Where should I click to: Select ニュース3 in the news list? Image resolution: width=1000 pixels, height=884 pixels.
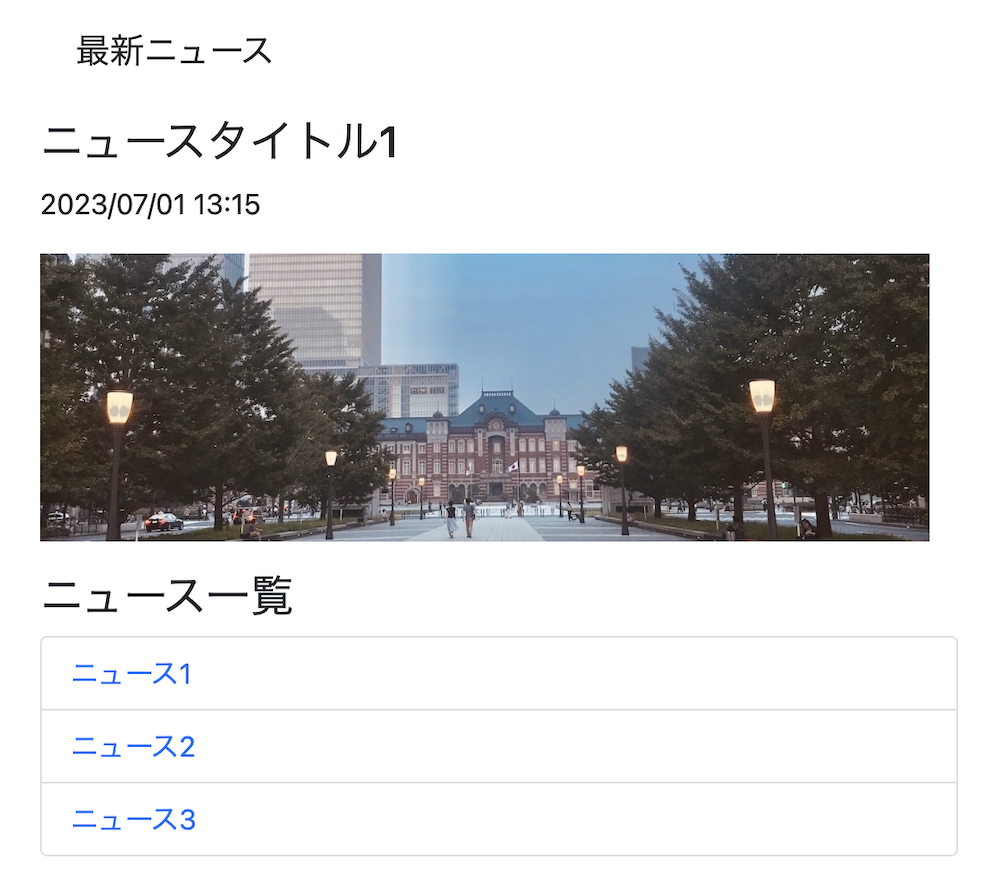pyautogui.click(x=133, y=819)
